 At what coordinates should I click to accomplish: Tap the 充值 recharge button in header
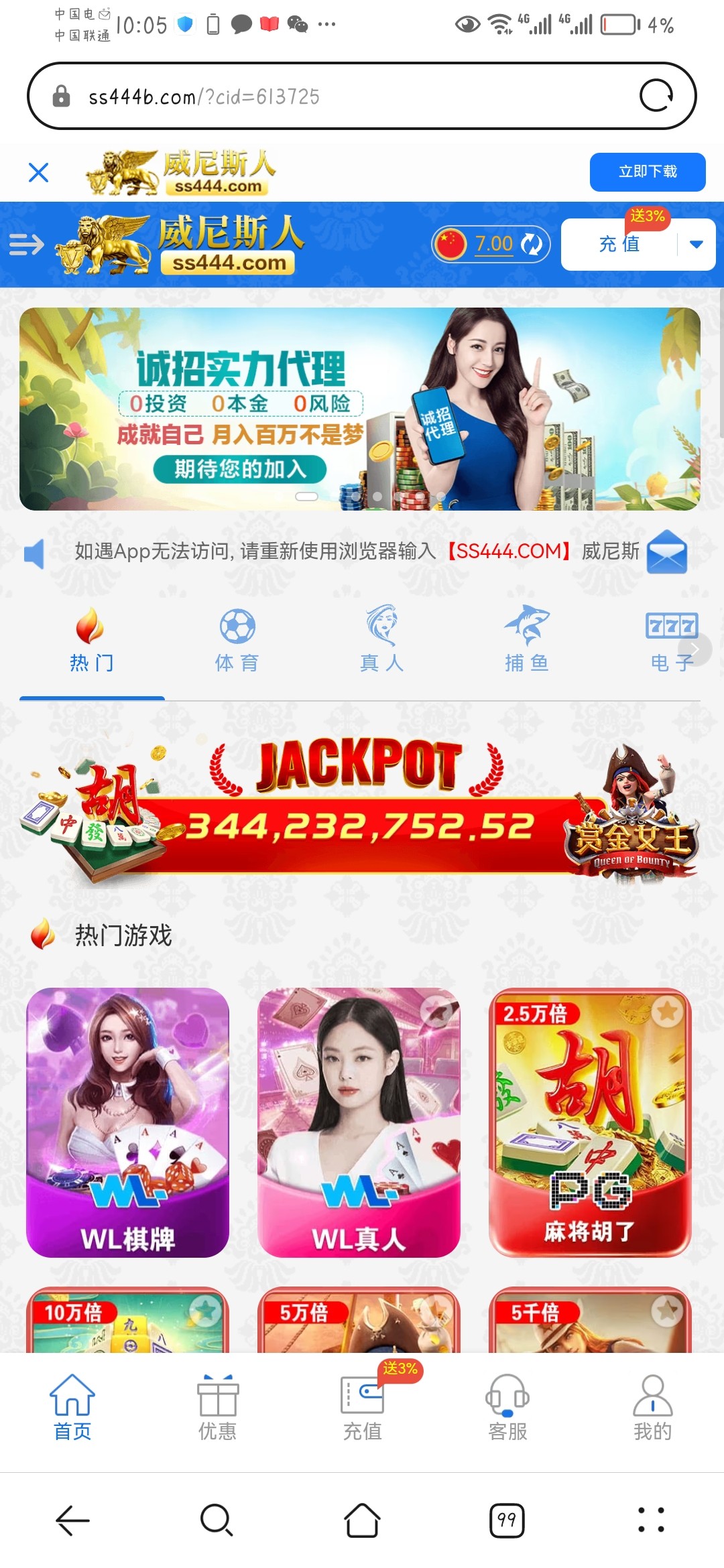[619, 244]
